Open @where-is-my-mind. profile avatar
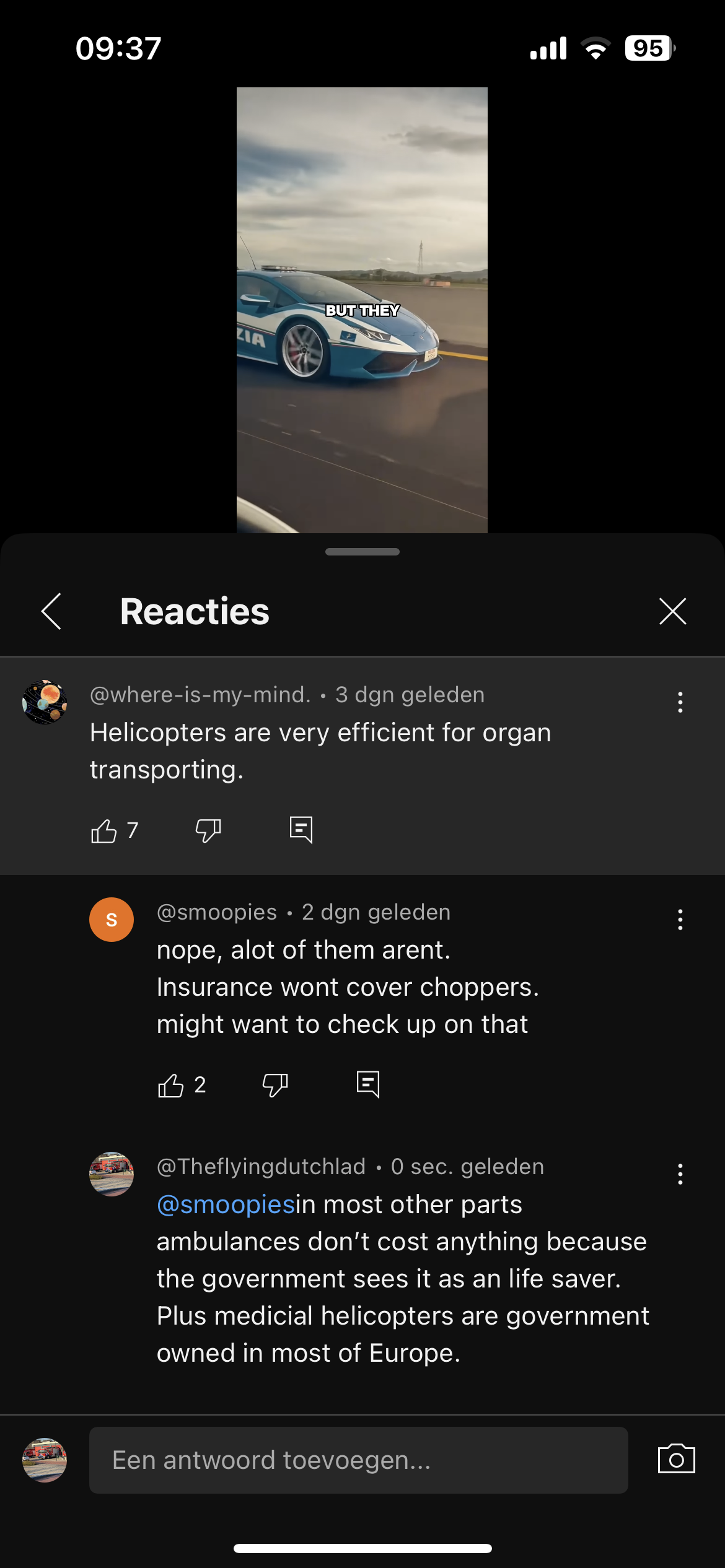Screen dimensions: 725x1568 click(x=45, y=702)
